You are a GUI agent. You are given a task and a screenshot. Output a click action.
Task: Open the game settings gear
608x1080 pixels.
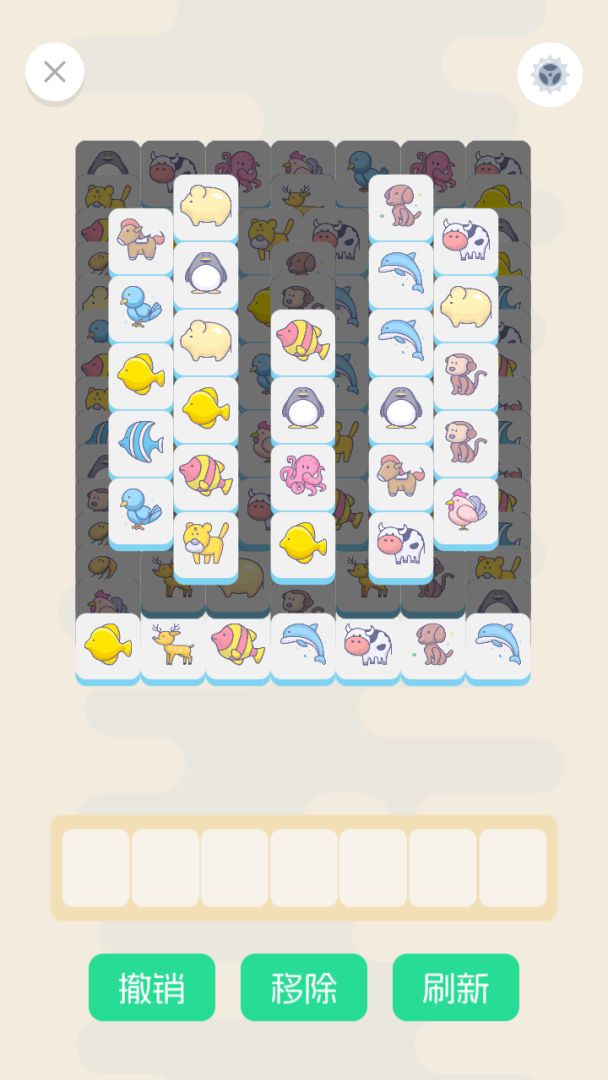tap(549, 74)
